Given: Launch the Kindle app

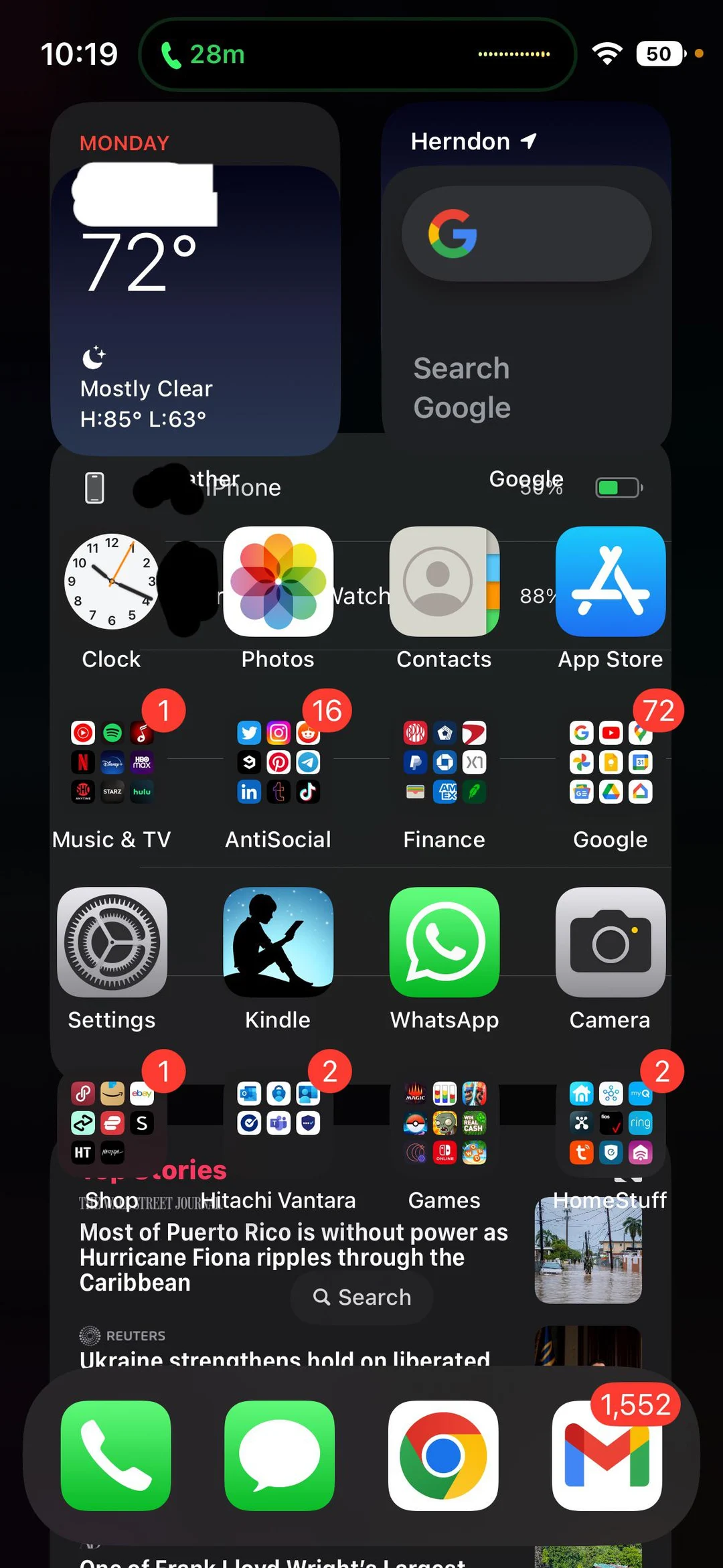Looking at the screenshot, I should pyautogui.click(x=278, y=941).
